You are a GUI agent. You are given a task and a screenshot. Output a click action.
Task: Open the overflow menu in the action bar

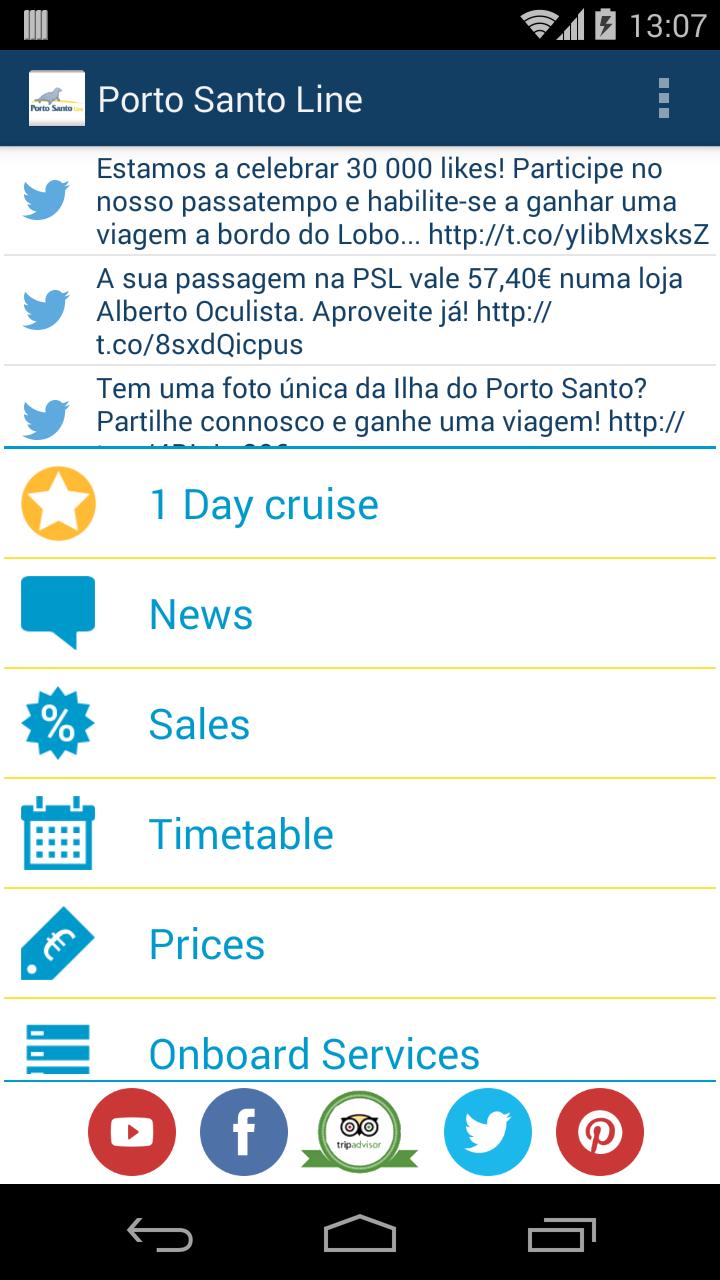tap(664, 98)
